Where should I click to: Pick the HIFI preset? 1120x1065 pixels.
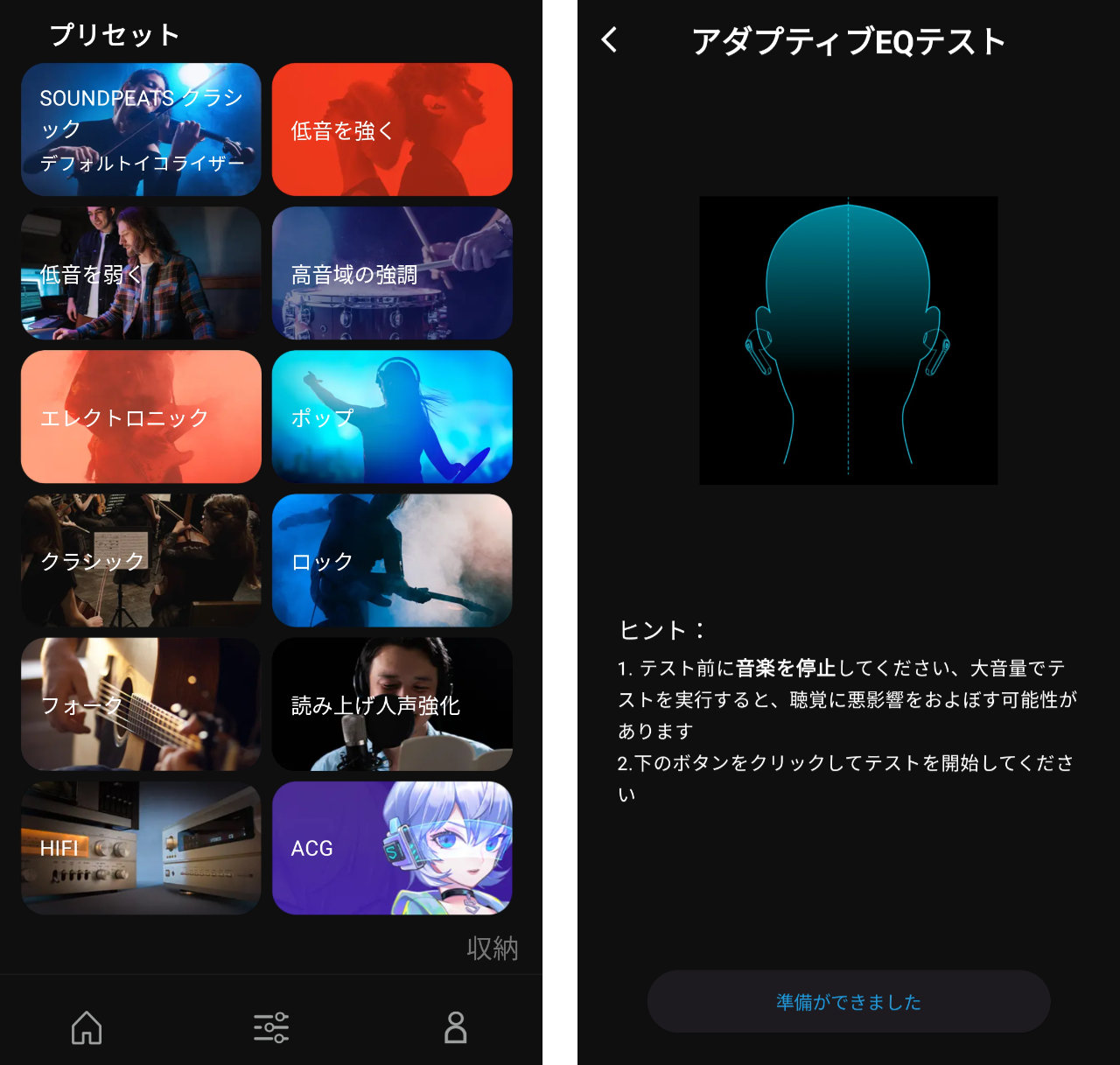(141, 848)
